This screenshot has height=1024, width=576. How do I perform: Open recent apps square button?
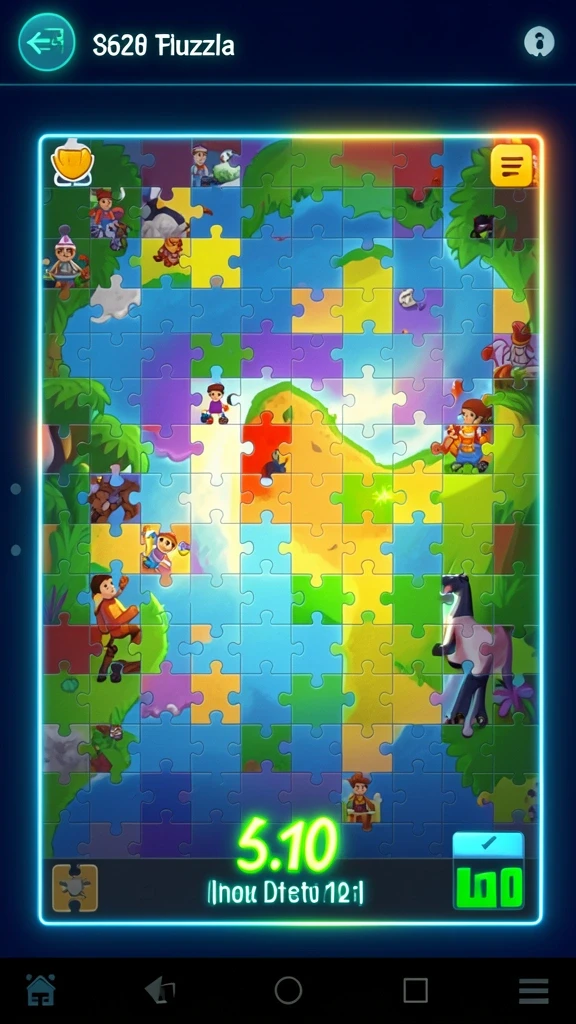click(415, 991)
